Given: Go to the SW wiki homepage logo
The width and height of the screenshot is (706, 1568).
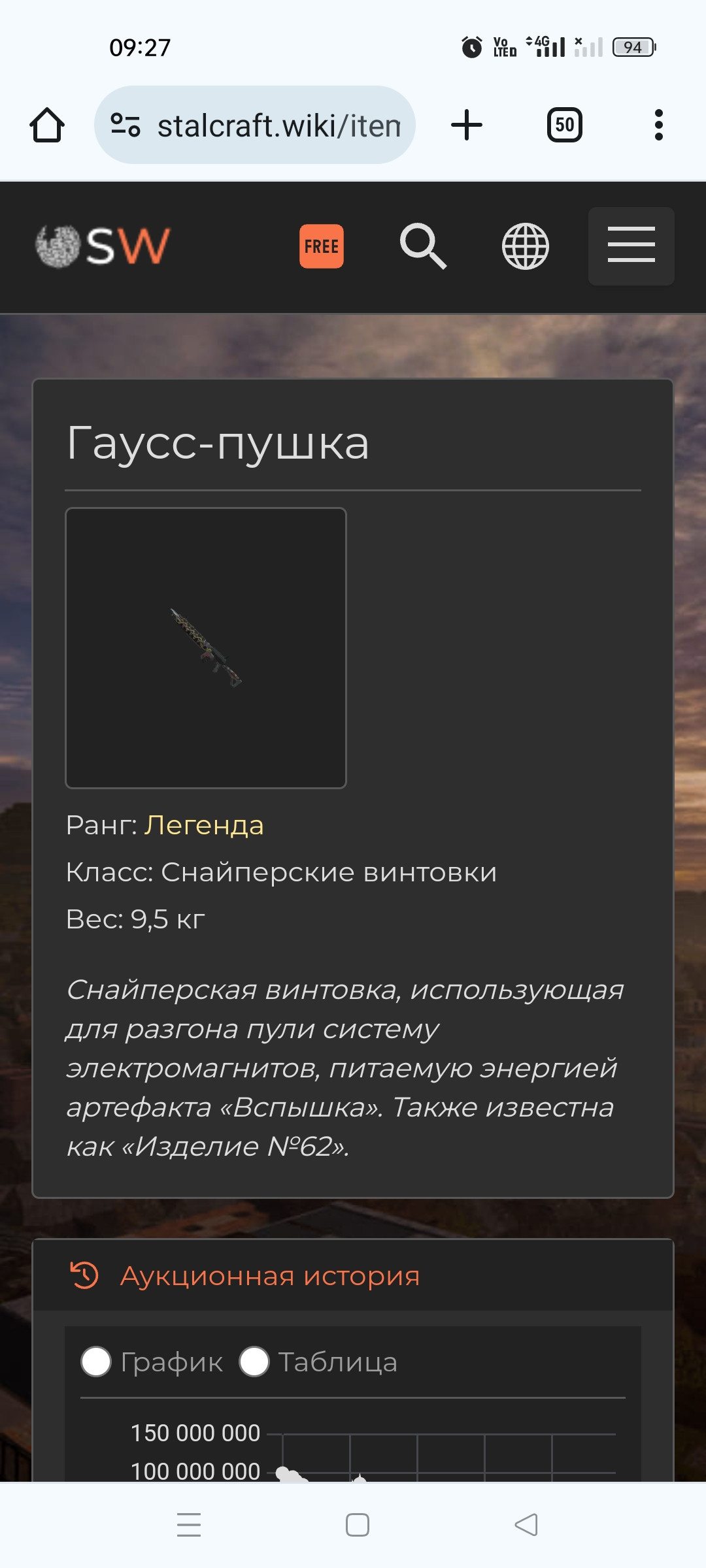Looking at the screenshot, I should 103,246.
